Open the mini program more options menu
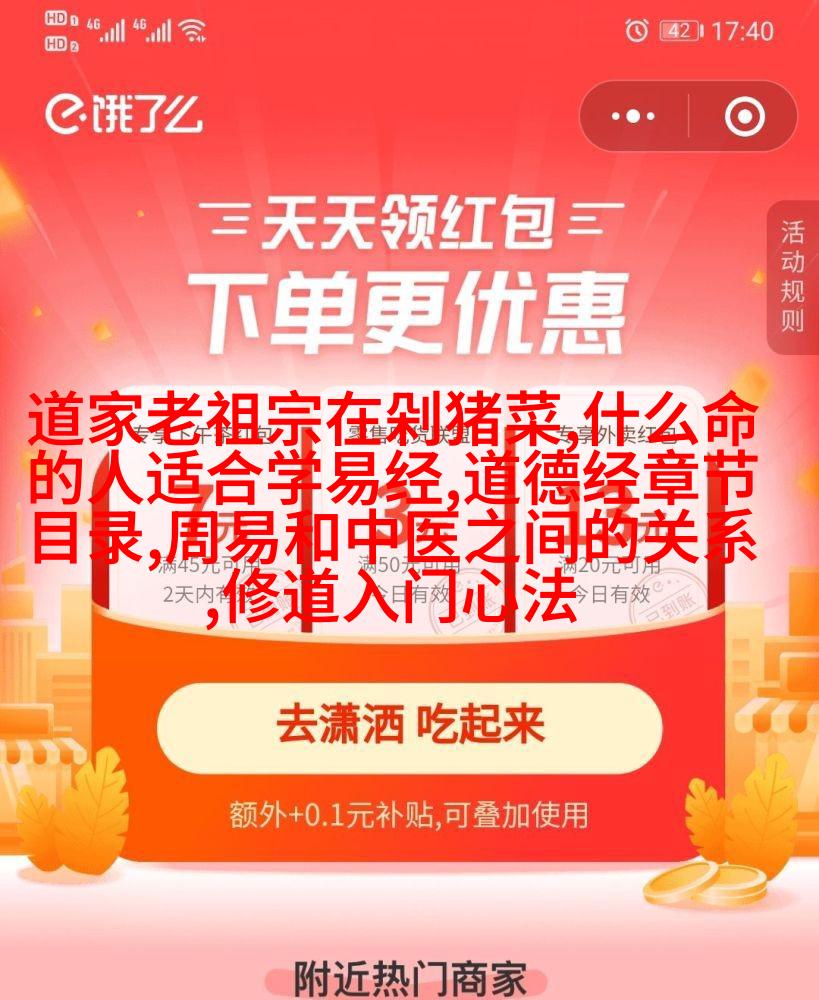 coord(632,116)
